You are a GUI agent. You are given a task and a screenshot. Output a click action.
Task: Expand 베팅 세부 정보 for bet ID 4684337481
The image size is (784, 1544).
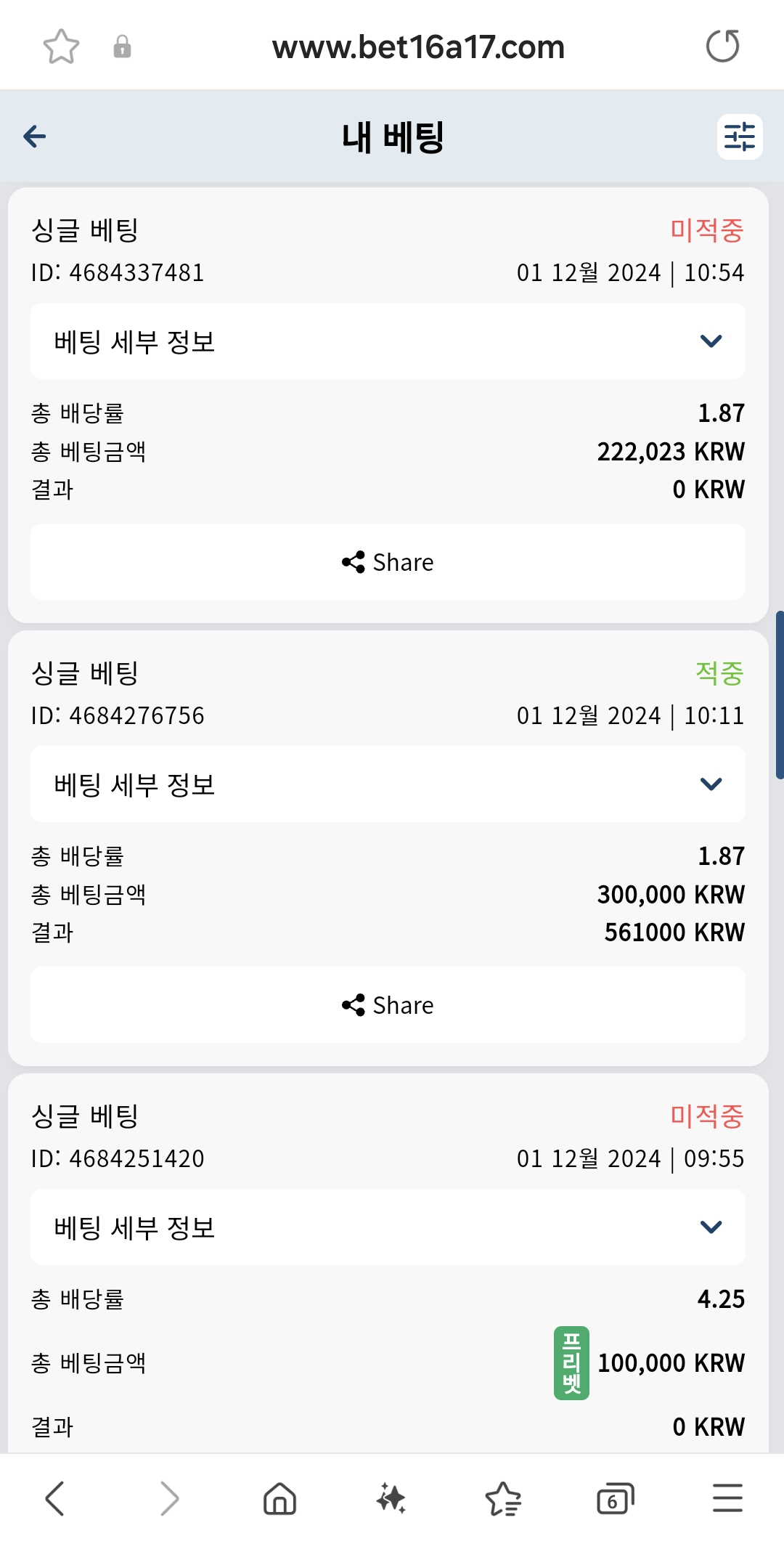coord(388,341)
